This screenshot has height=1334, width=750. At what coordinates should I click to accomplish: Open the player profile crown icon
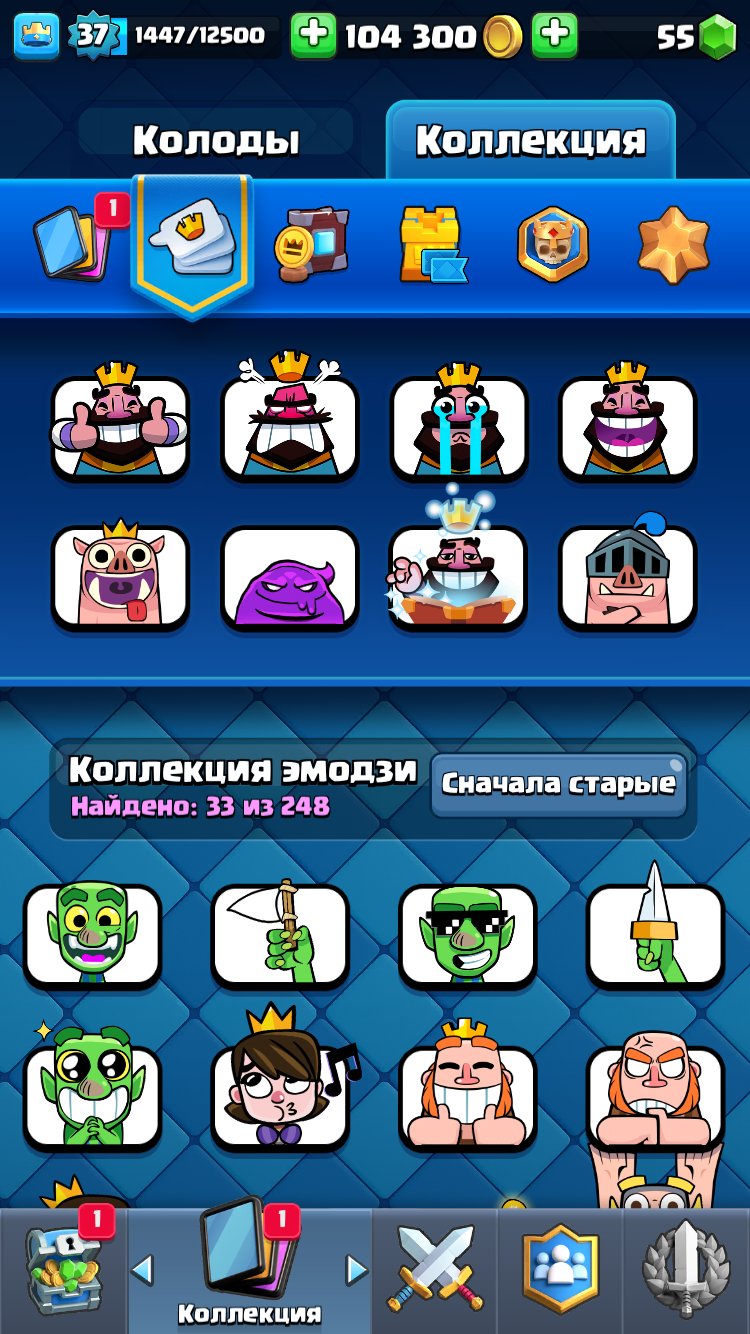(x=36, y=37)
